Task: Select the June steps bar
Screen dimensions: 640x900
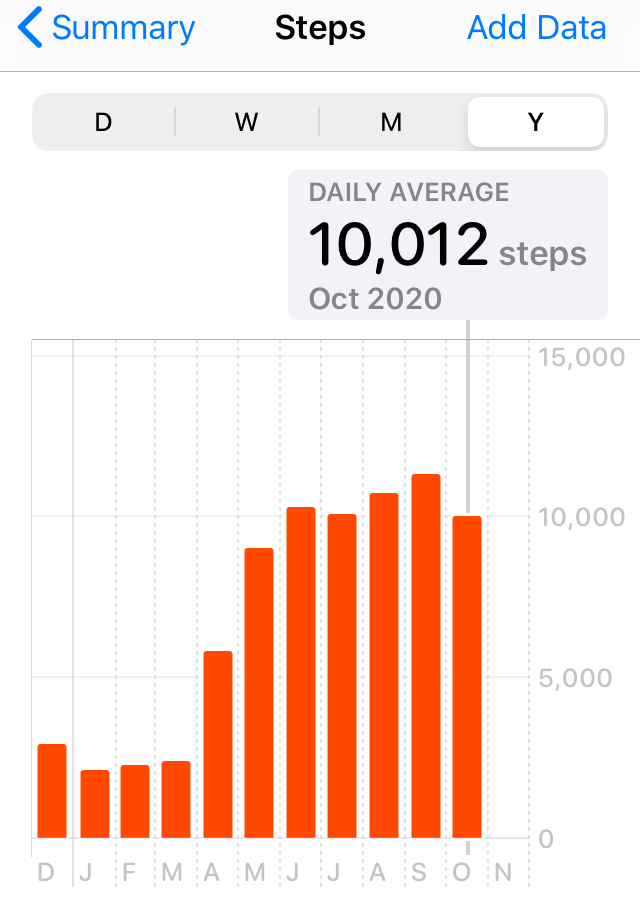Action: click(x=301, y=672)
